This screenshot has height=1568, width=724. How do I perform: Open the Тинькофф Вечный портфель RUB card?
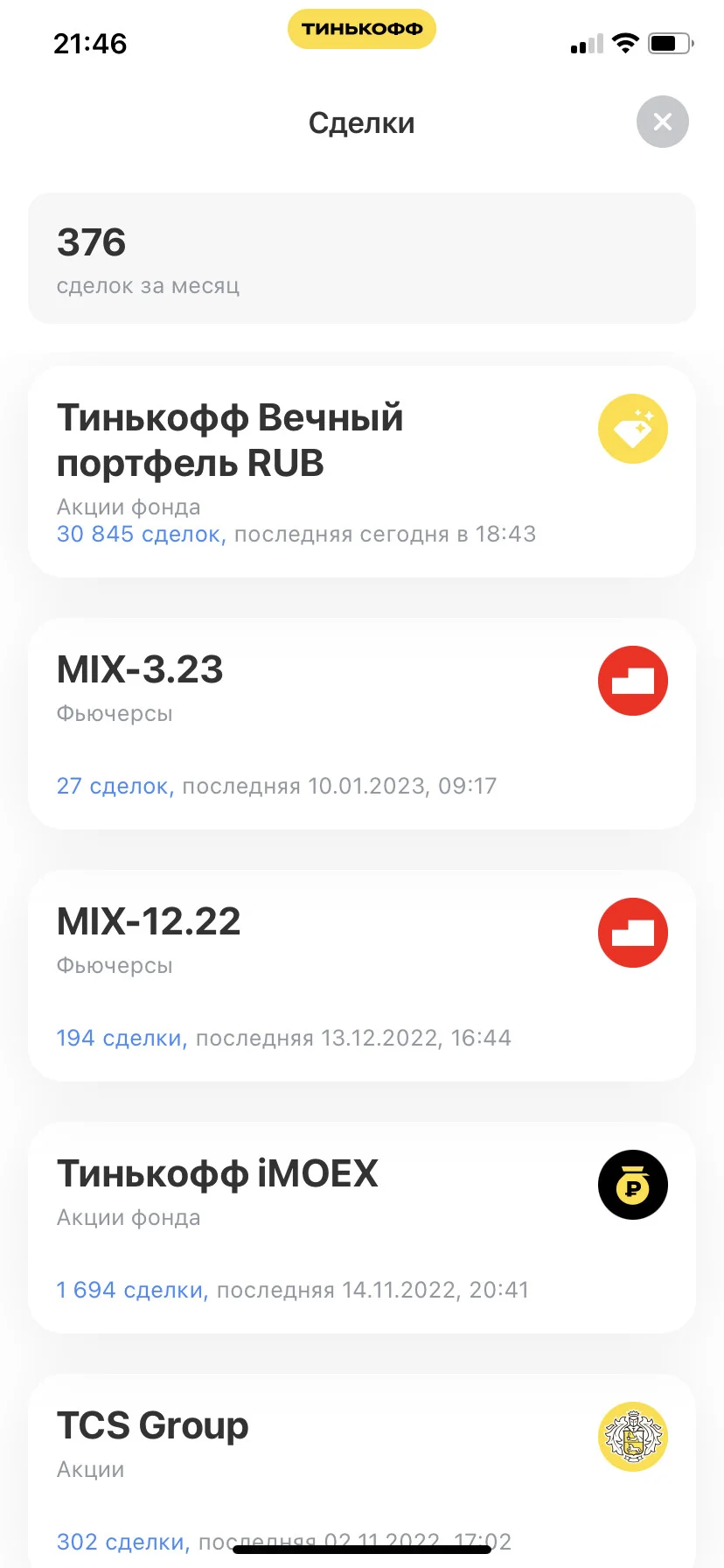362,472
